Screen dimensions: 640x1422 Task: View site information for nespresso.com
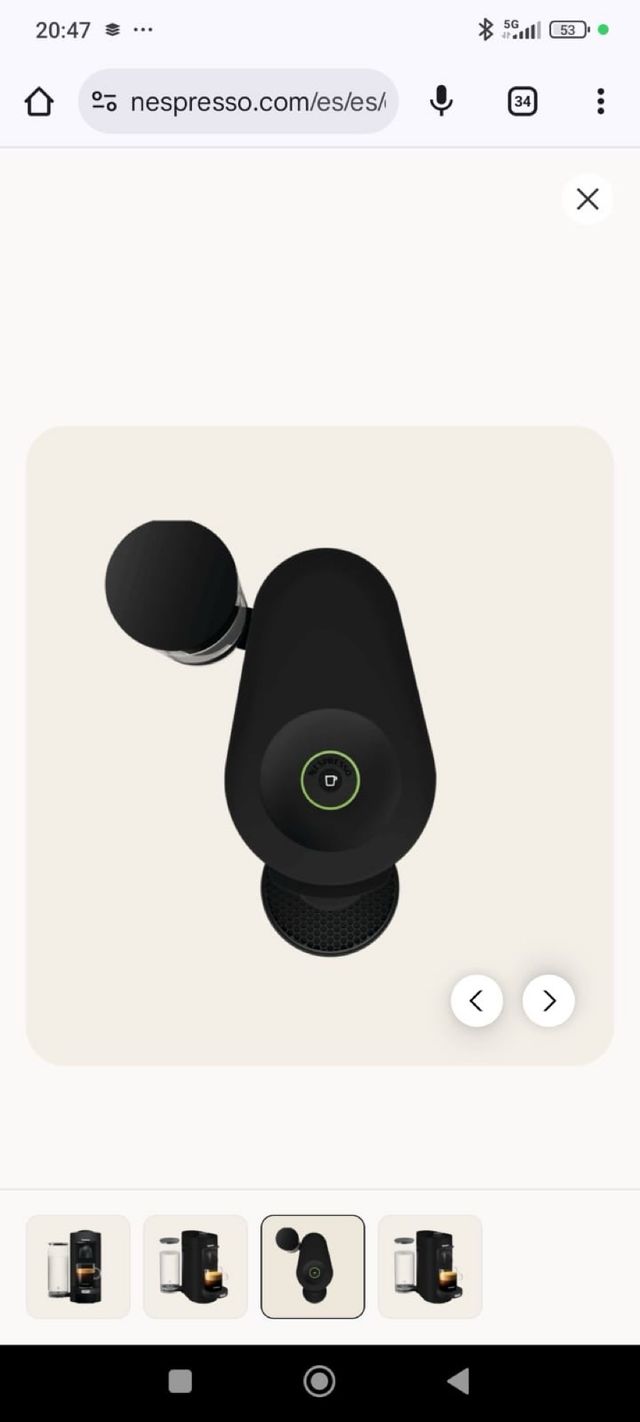tap(104, 101)
